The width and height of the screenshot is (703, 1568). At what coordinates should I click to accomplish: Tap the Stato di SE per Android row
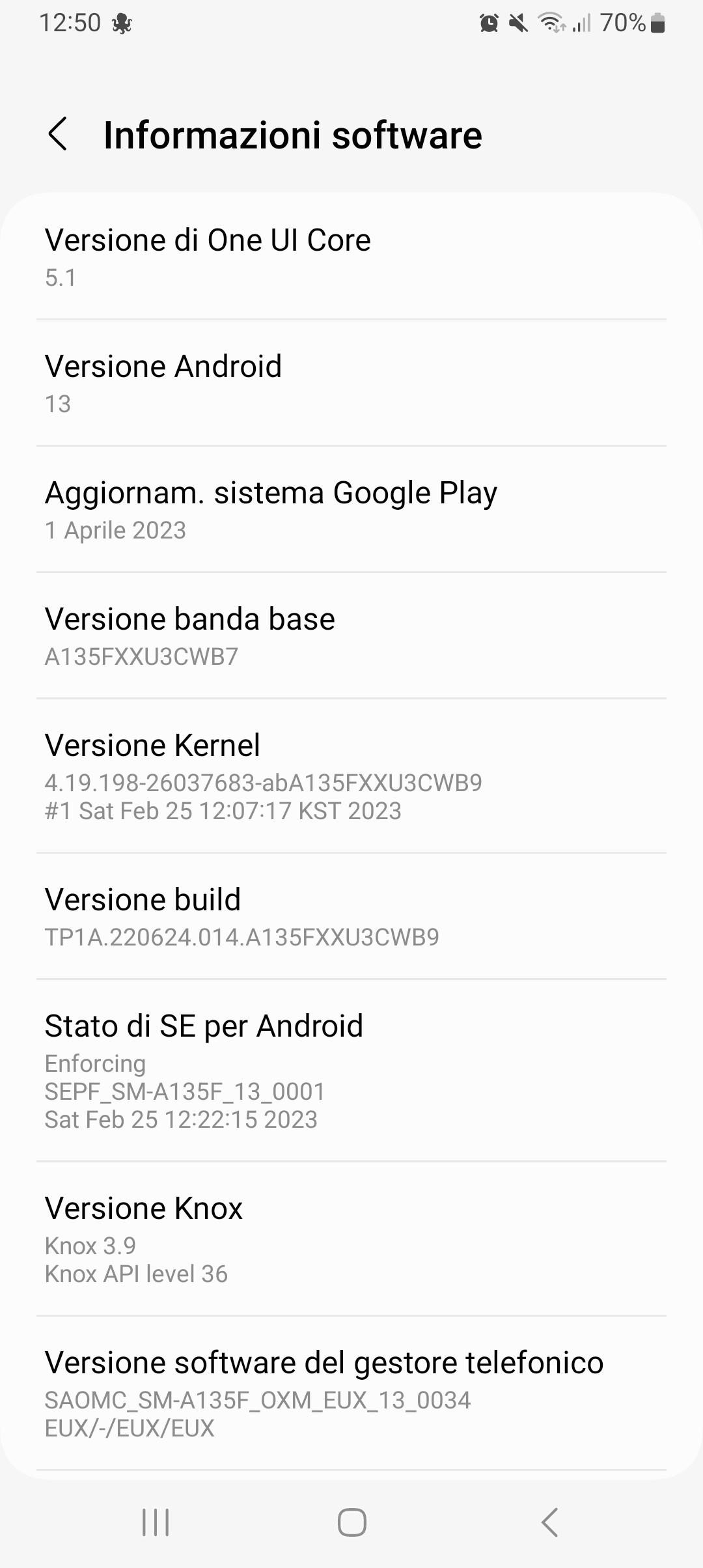click(x=351, y=1071)
